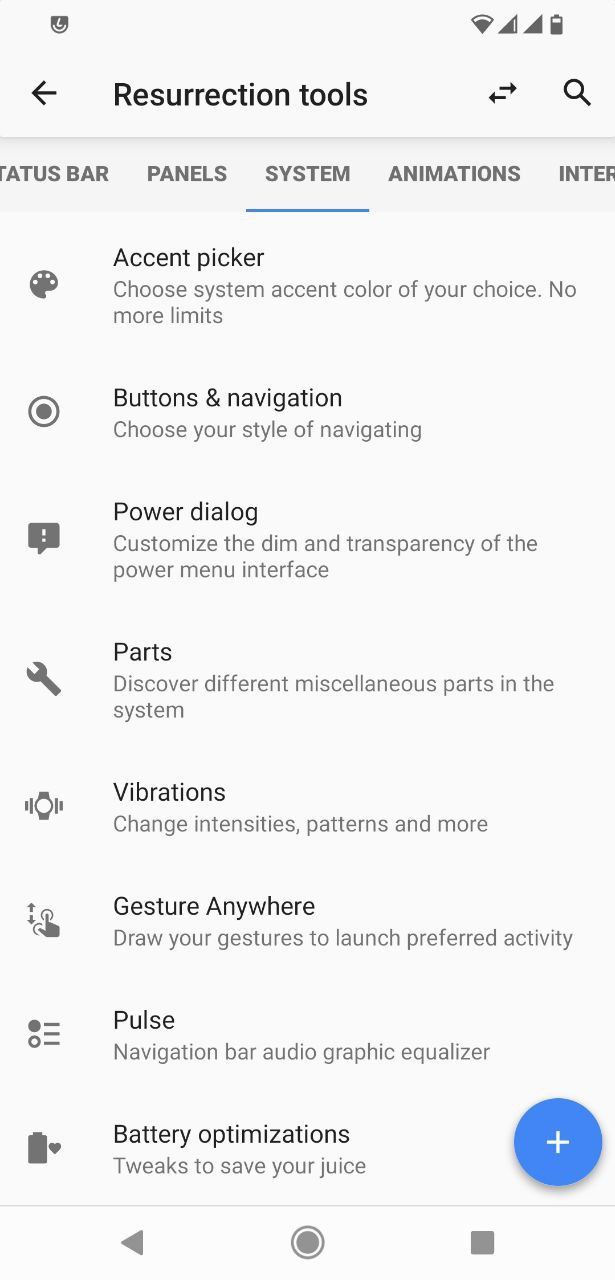This screenshot has height=1280, width=615.
Task: Open Pulse equalizer settings
Action: (307, 1035)
